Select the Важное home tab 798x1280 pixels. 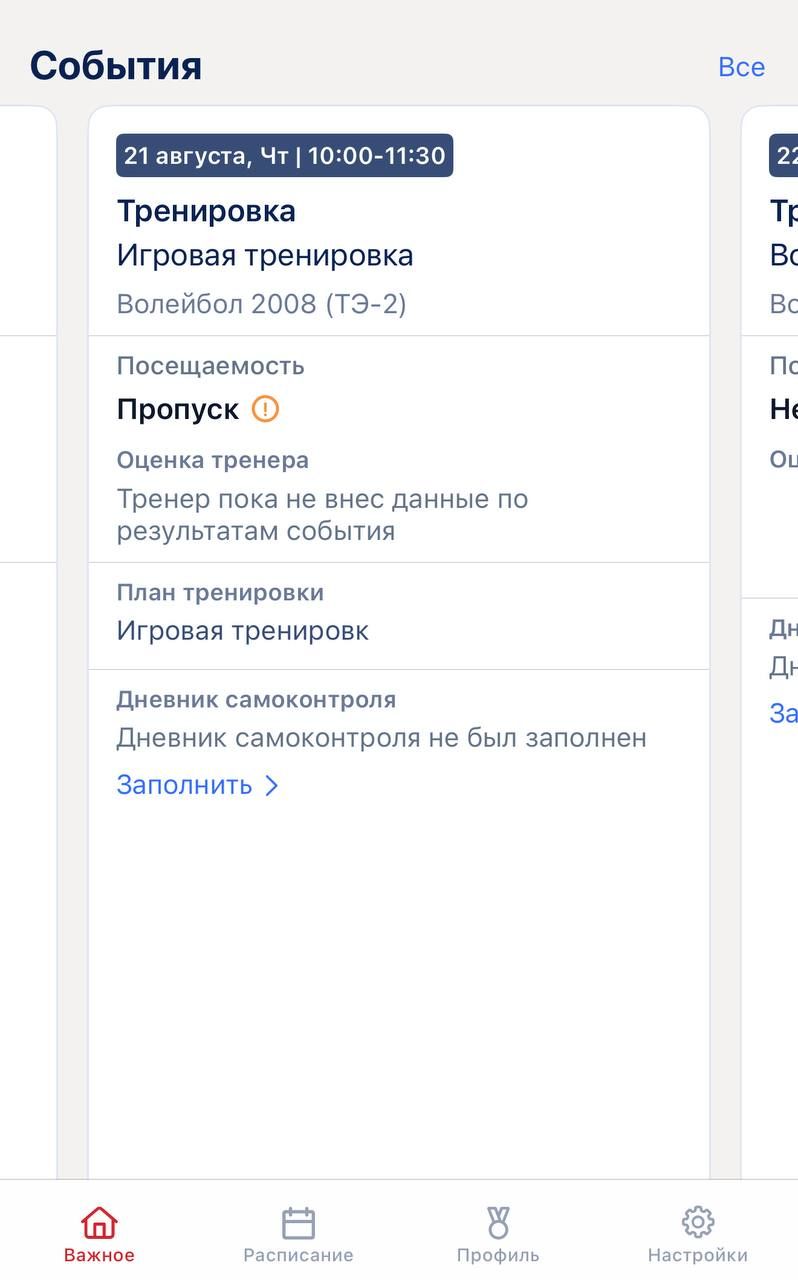99,1235
